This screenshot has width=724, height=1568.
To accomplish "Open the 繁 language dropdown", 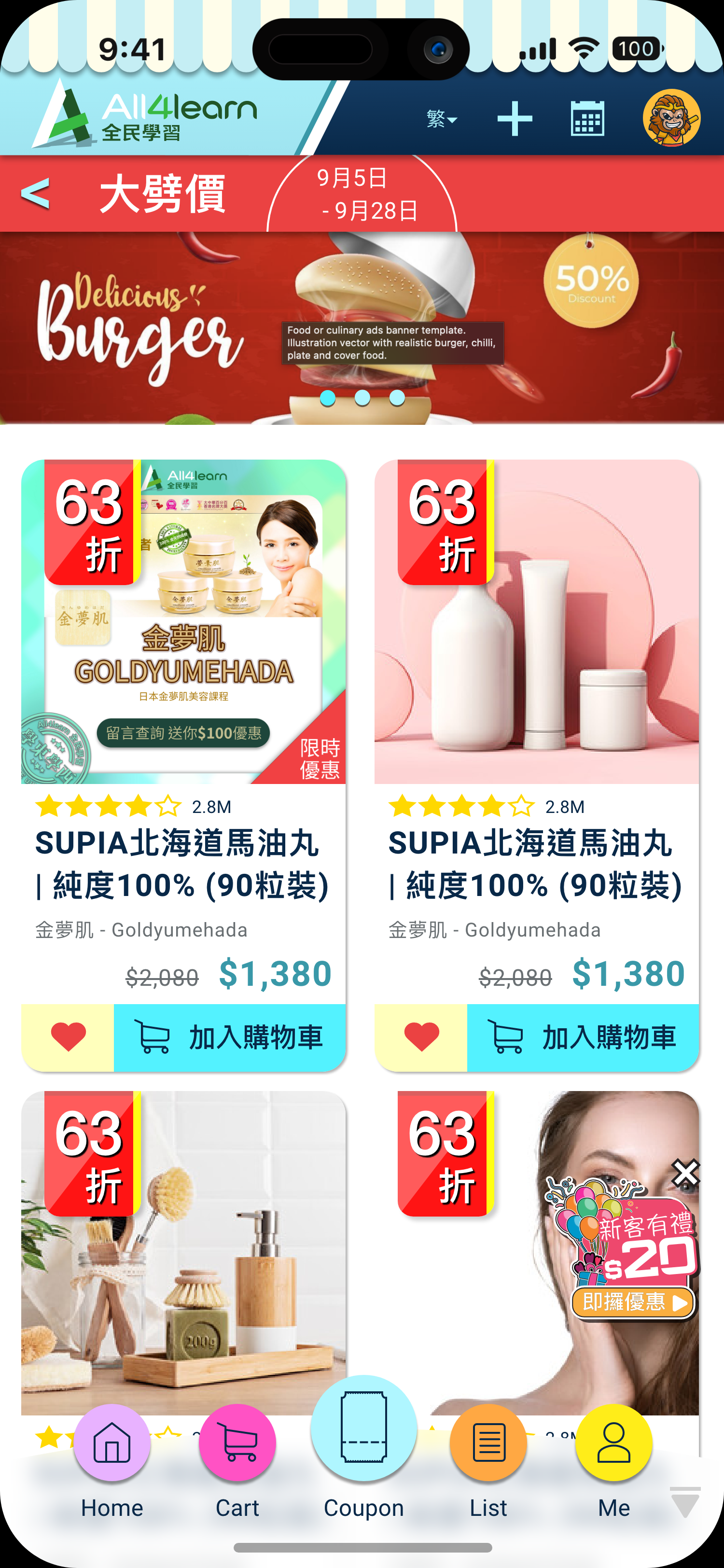I will coord(442,119).
